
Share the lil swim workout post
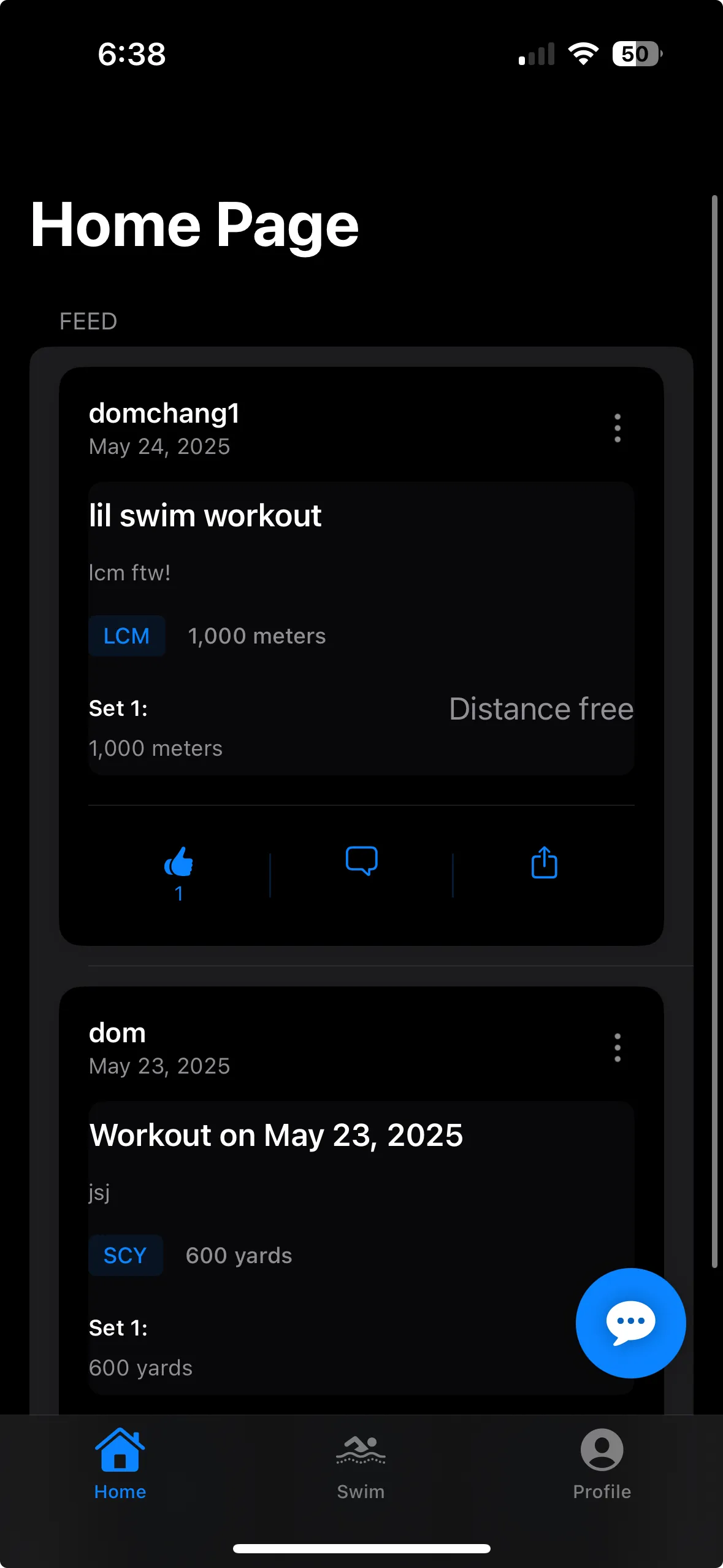pyautogui.click(x=544, y=863)
